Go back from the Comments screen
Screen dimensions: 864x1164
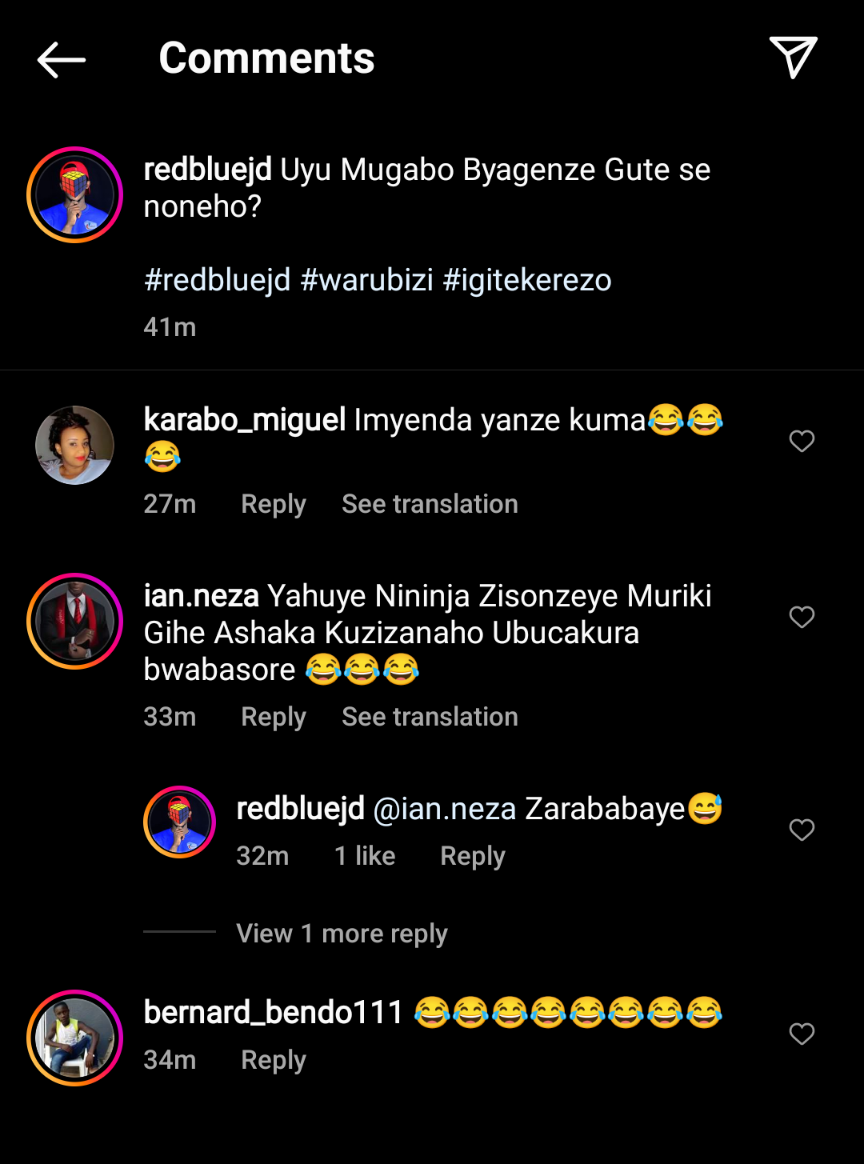[61, 60]
